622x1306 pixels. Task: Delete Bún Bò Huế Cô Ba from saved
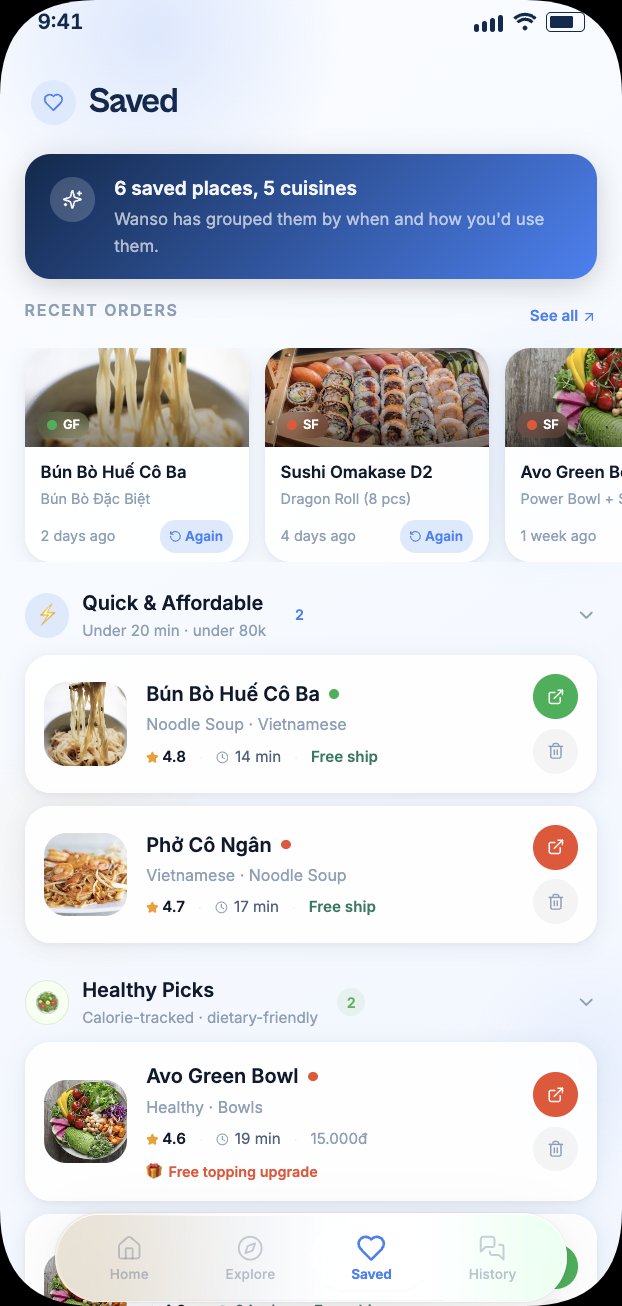pyautogui.click(x=555, y=751)
